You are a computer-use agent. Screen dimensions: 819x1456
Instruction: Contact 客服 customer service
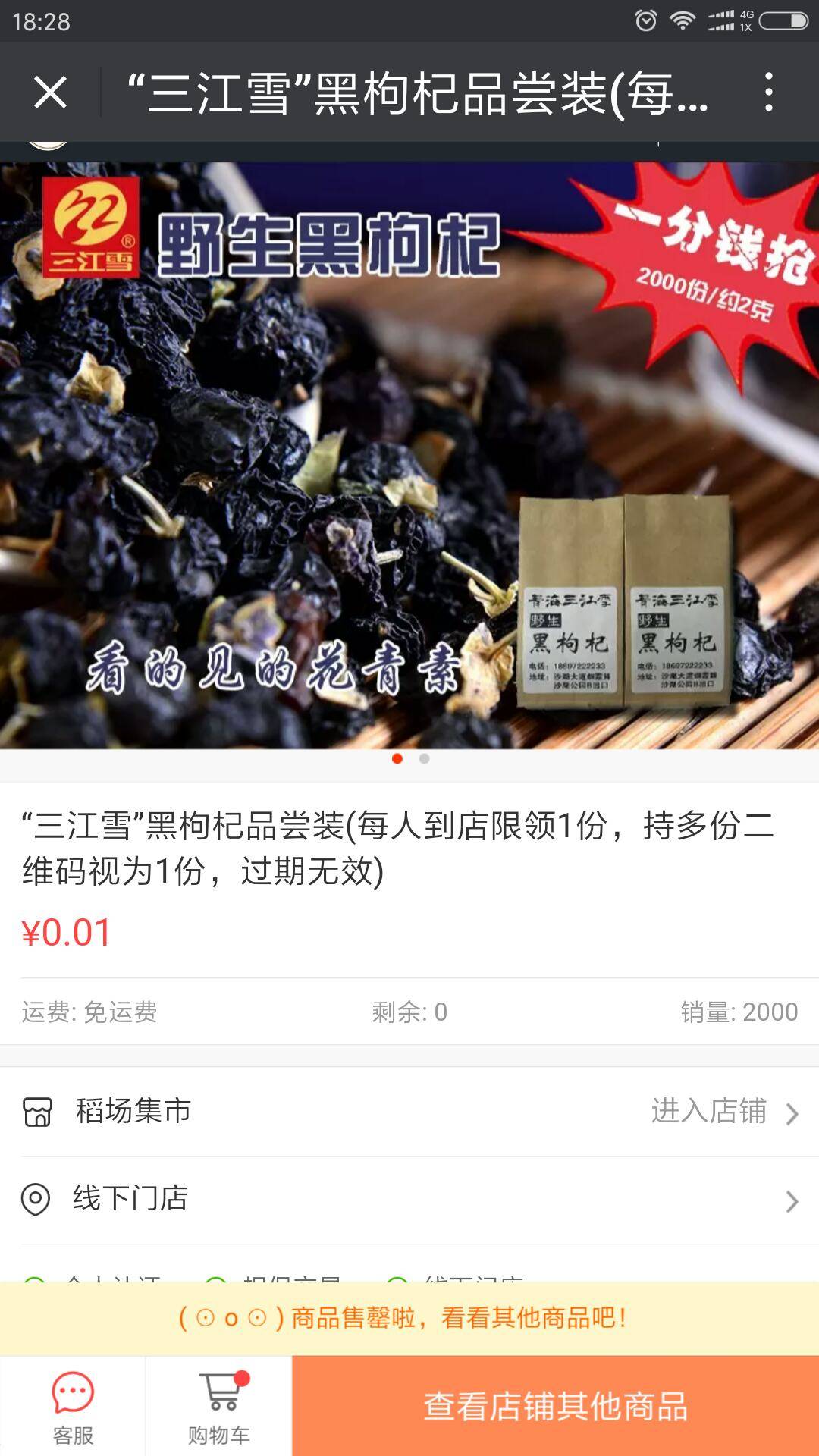pos(73,1407)
